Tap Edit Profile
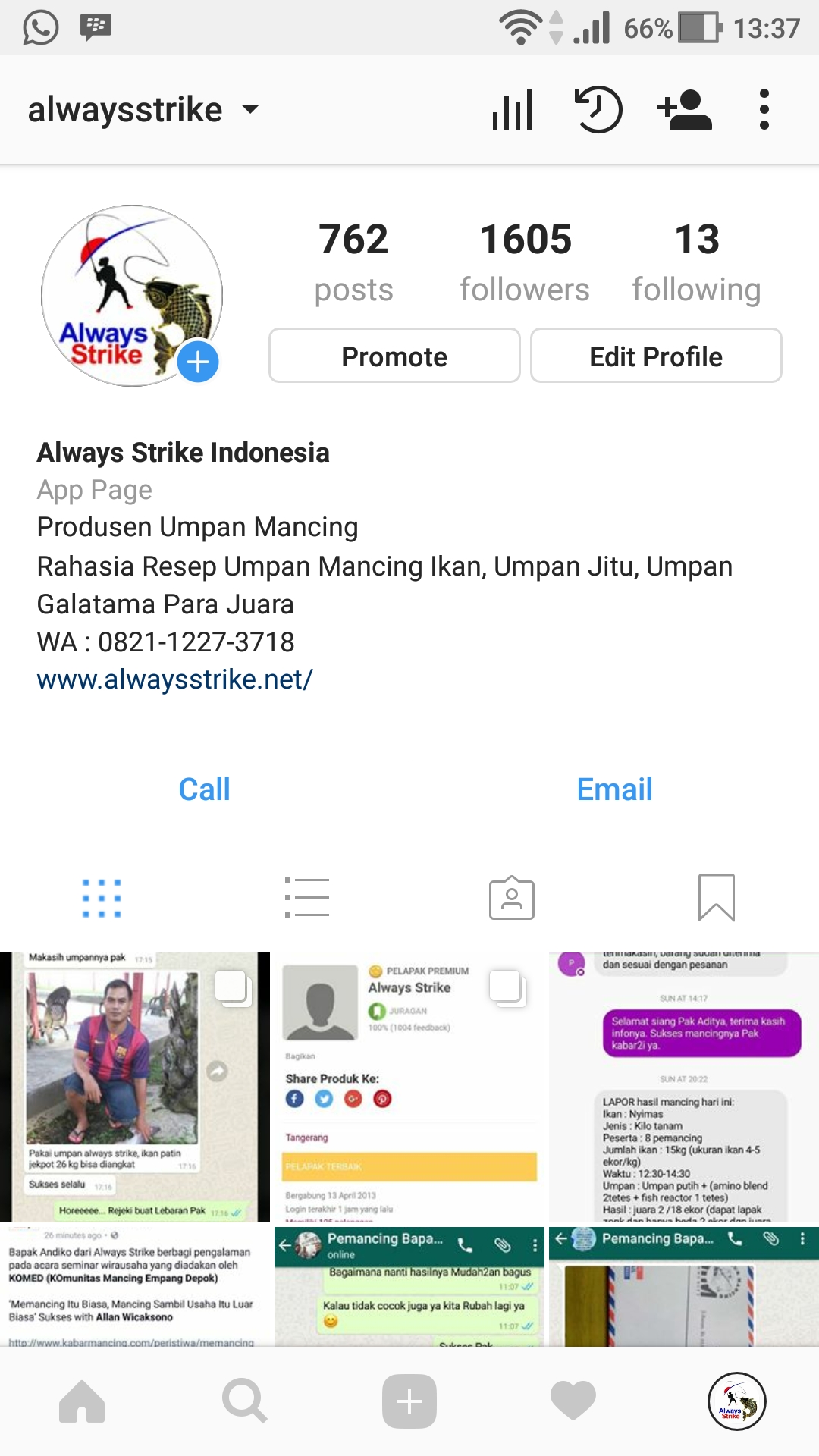 point(656,356)
